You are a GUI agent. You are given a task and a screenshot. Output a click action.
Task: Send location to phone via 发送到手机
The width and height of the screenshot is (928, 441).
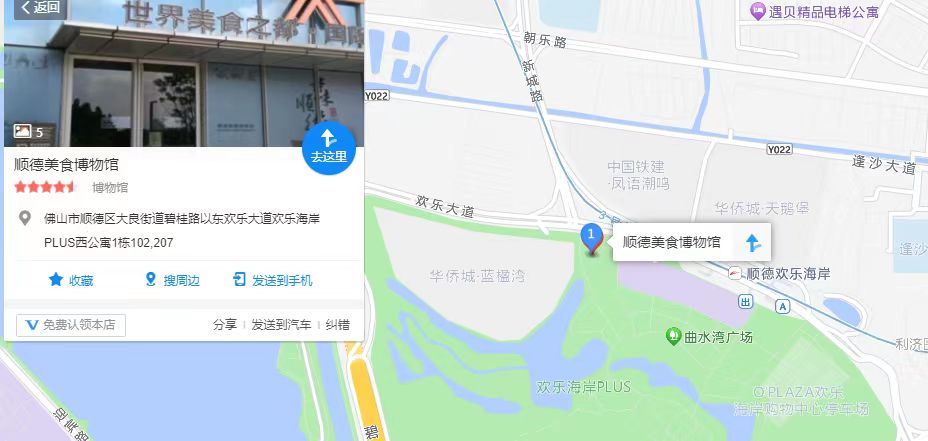pos(272,281)
